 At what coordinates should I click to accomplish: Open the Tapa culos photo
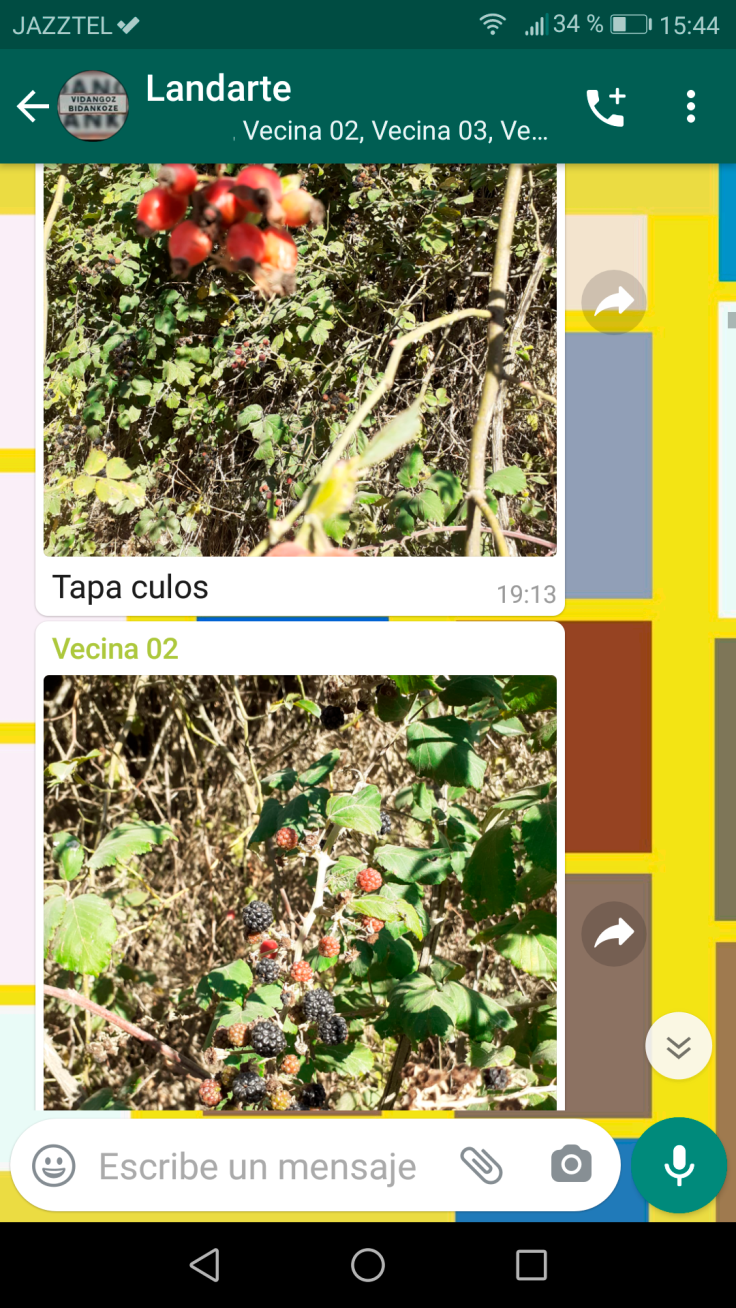[300, 360]
